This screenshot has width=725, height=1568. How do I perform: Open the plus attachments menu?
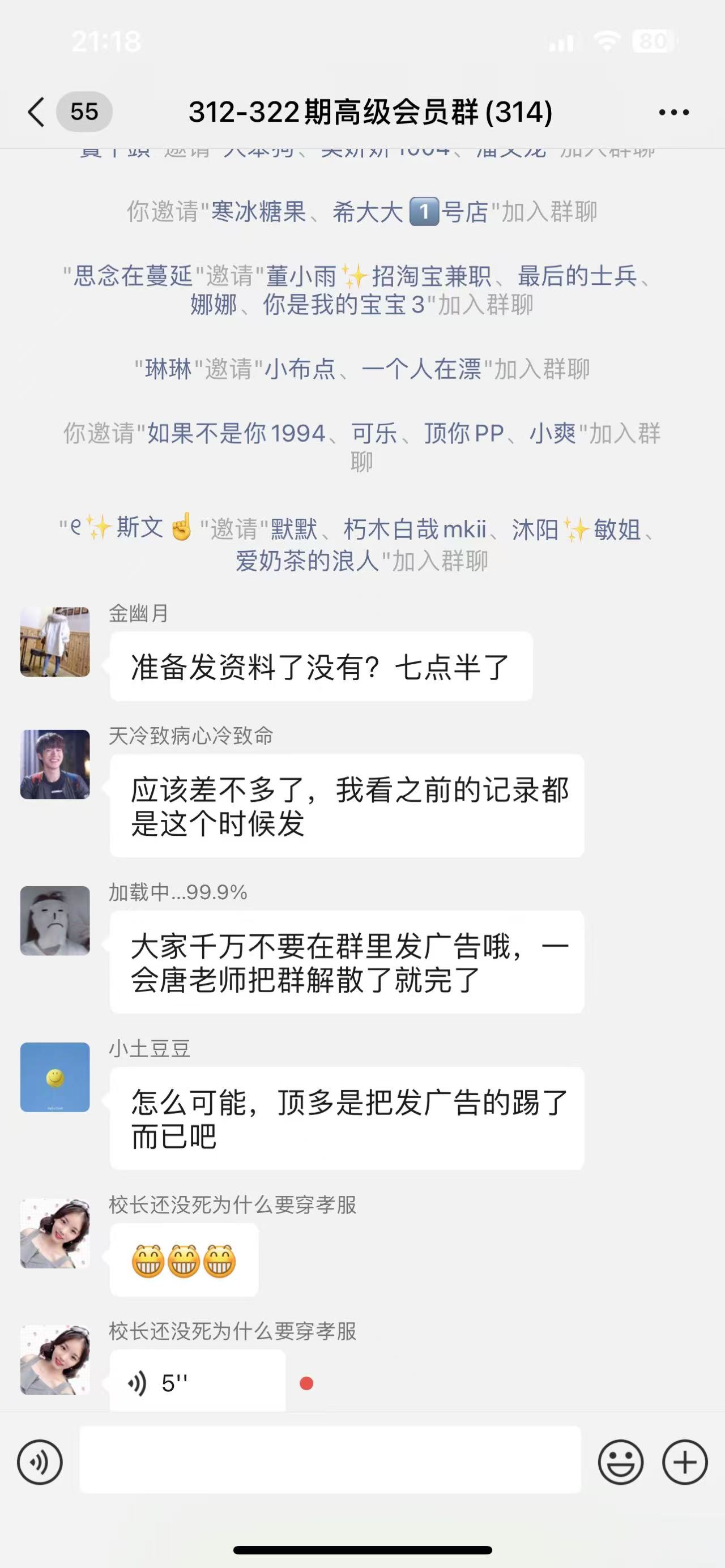coord(684,1462)
